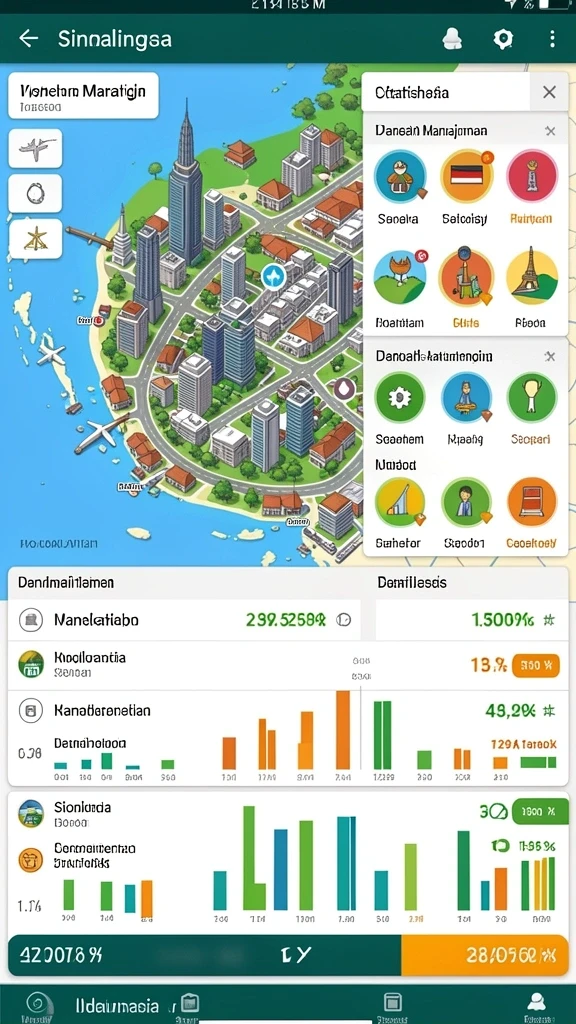Dismiss the Danean Manajoman section
576x1024 pixels.
[550, 131]
